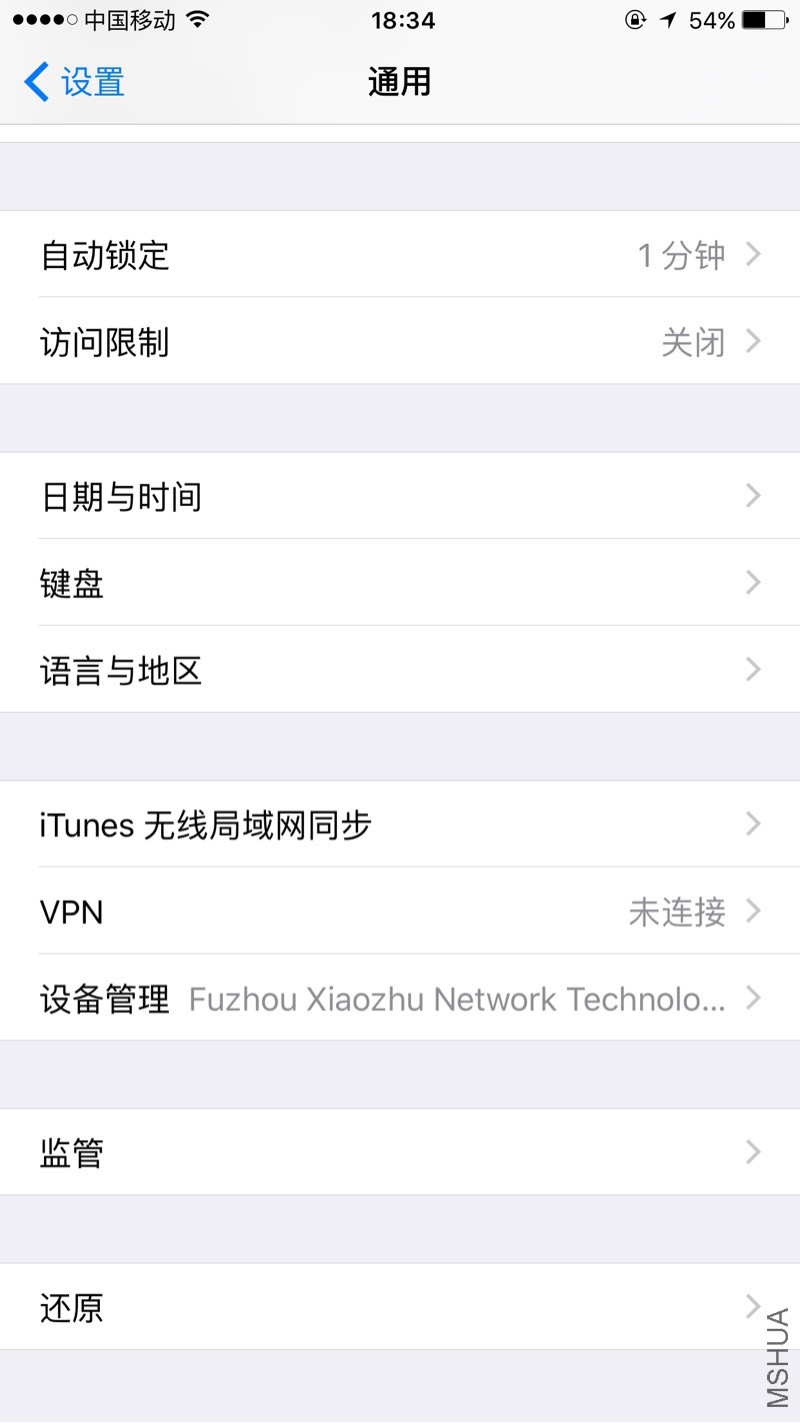Open 设备管理 profile settings

(x=400, y=998)
